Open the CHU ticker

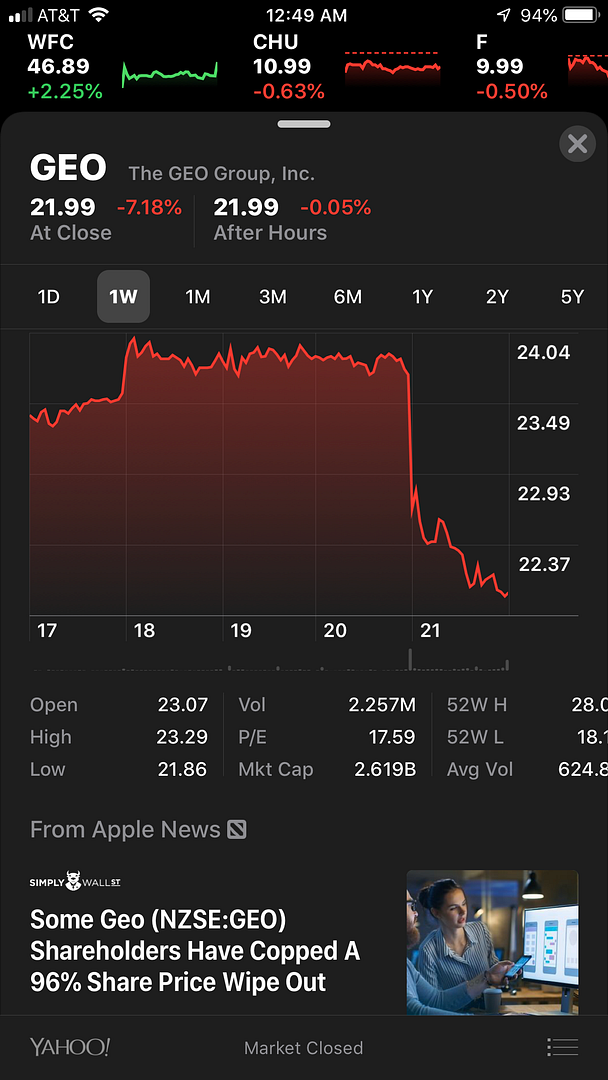click(x=346, y=67)
